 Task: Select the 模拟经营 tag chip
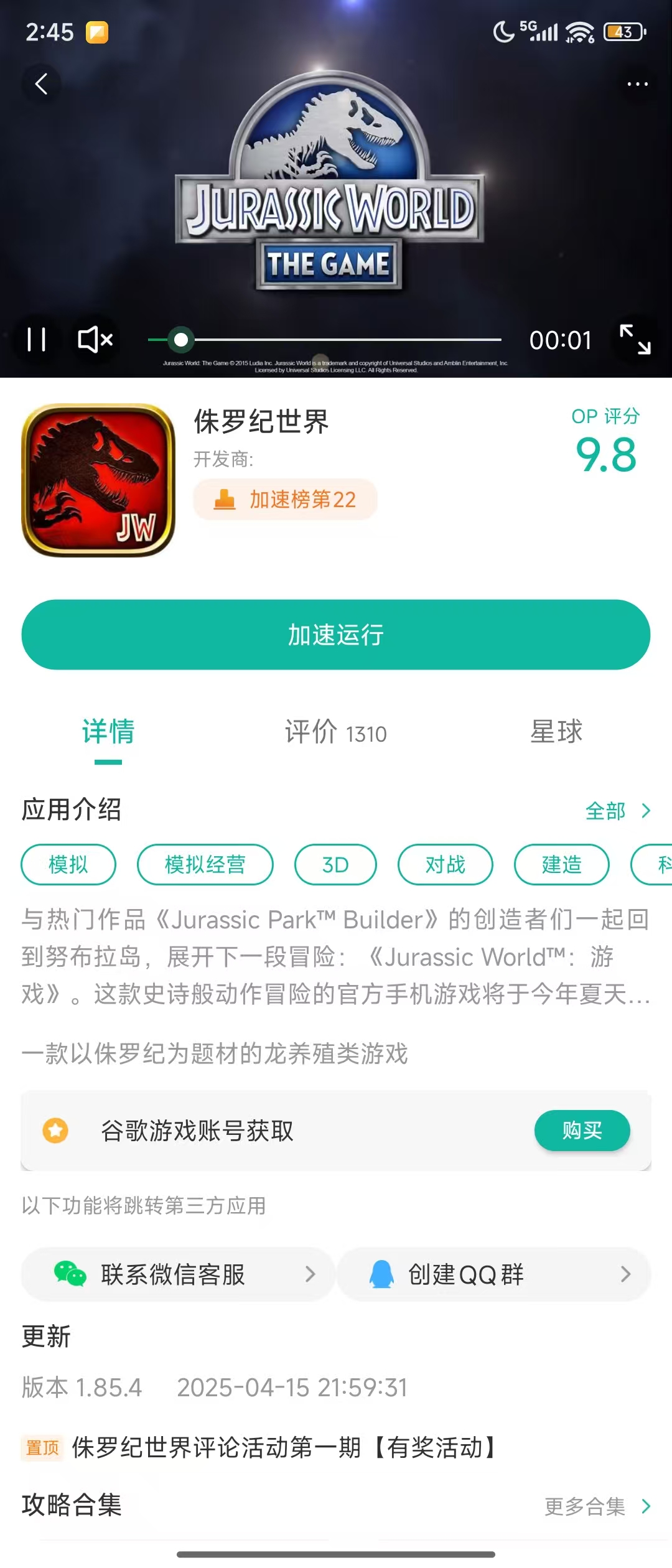pyautogui.click(x=205, y=864)
